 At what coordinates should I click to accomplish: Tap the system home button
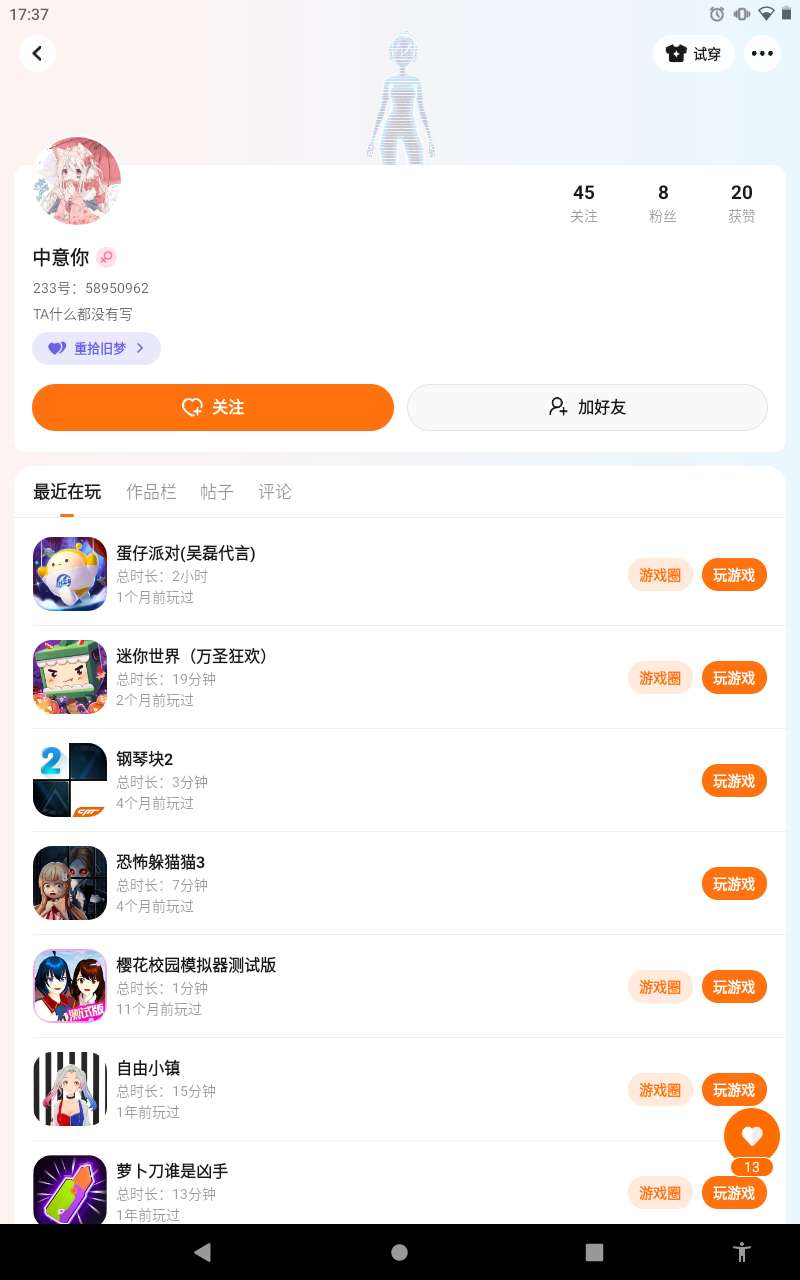coord(399,1252)
